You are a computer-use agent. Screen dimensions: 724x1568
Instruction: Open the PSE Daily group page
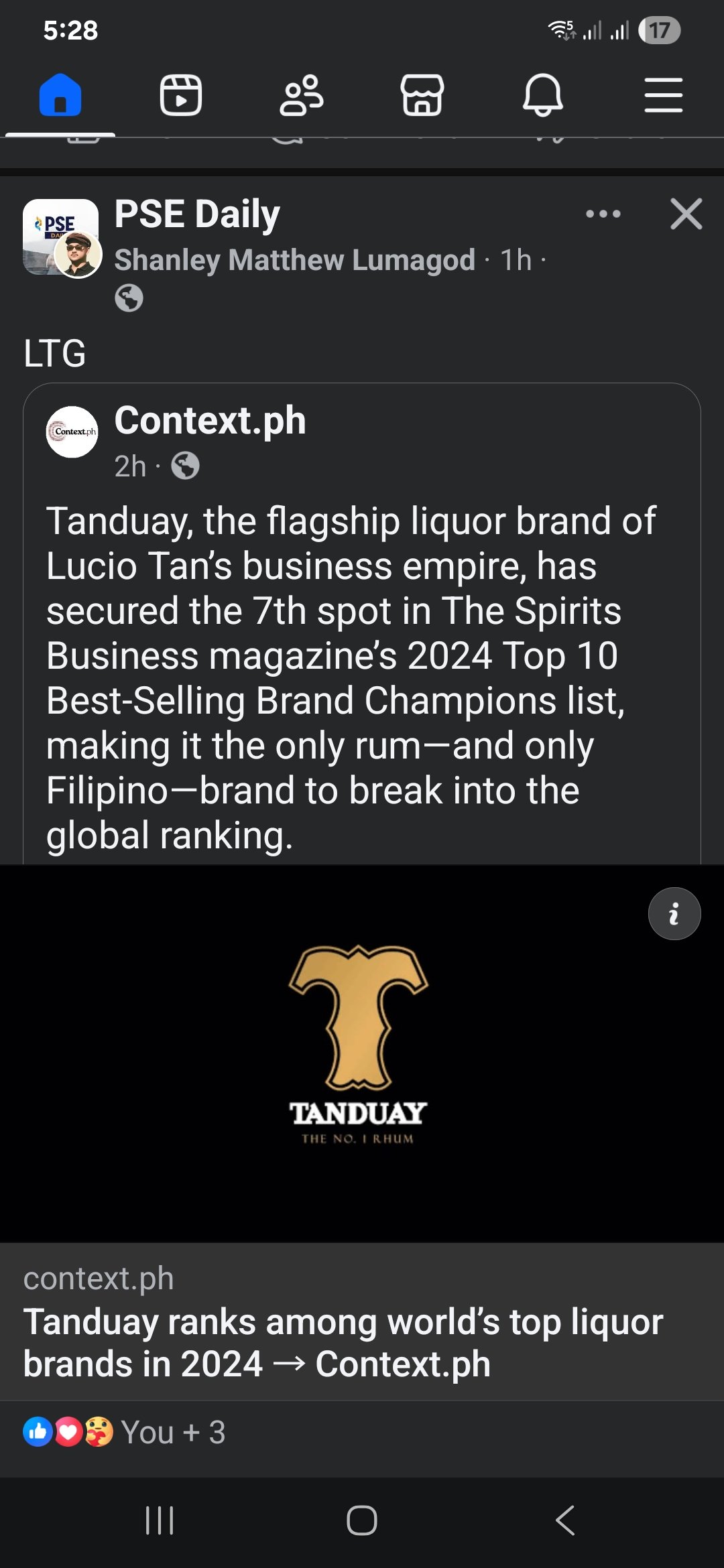(197, 214)
